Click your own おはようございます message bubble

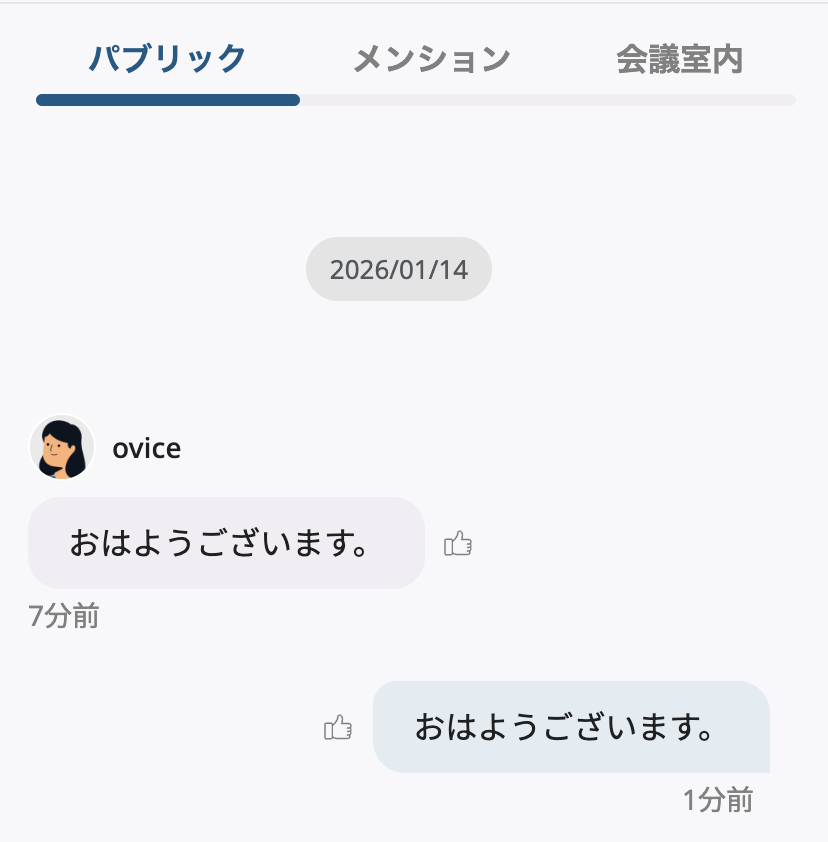coord(570,727)
